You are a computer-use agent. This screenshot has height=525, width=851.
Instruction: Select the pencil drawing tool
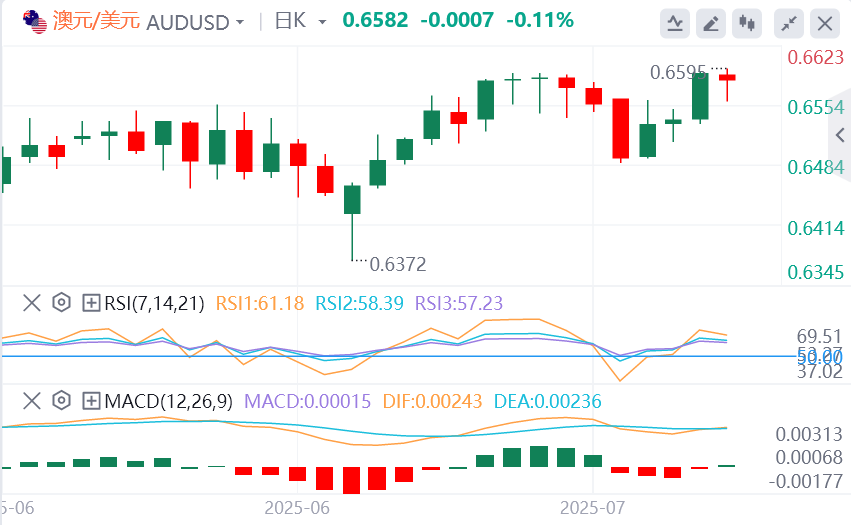click(711, 22)
